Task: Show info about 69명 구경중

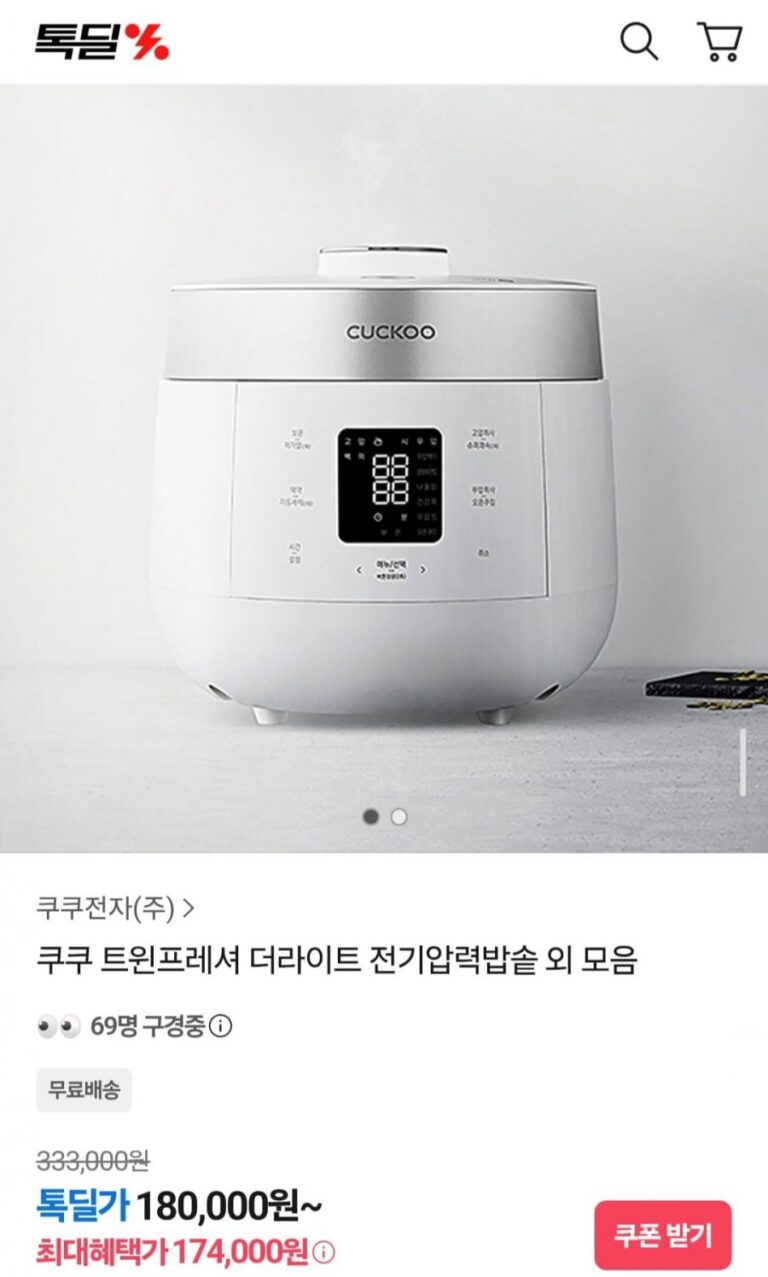Action: click(223, 1026)
